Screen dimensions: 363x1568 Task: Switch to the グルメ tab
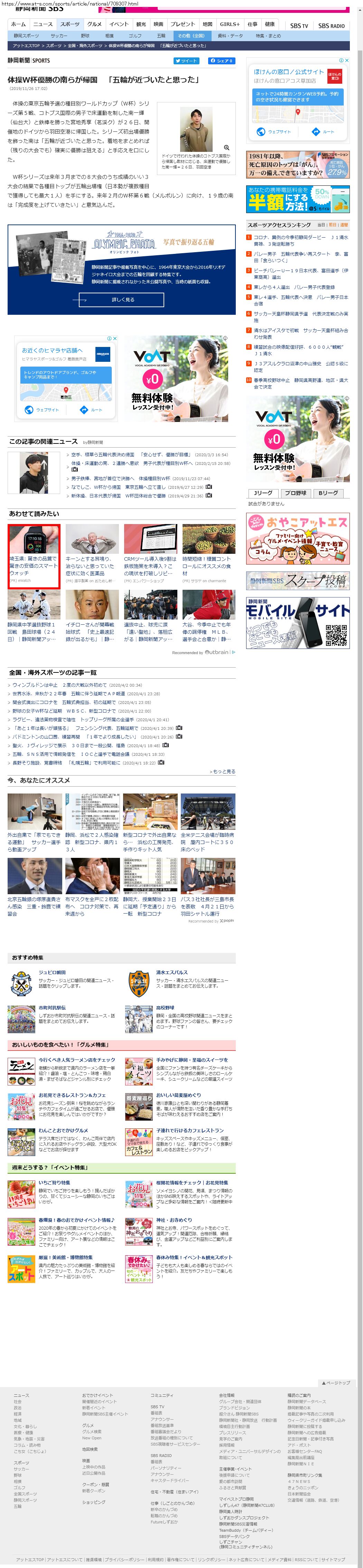point(94,24)
